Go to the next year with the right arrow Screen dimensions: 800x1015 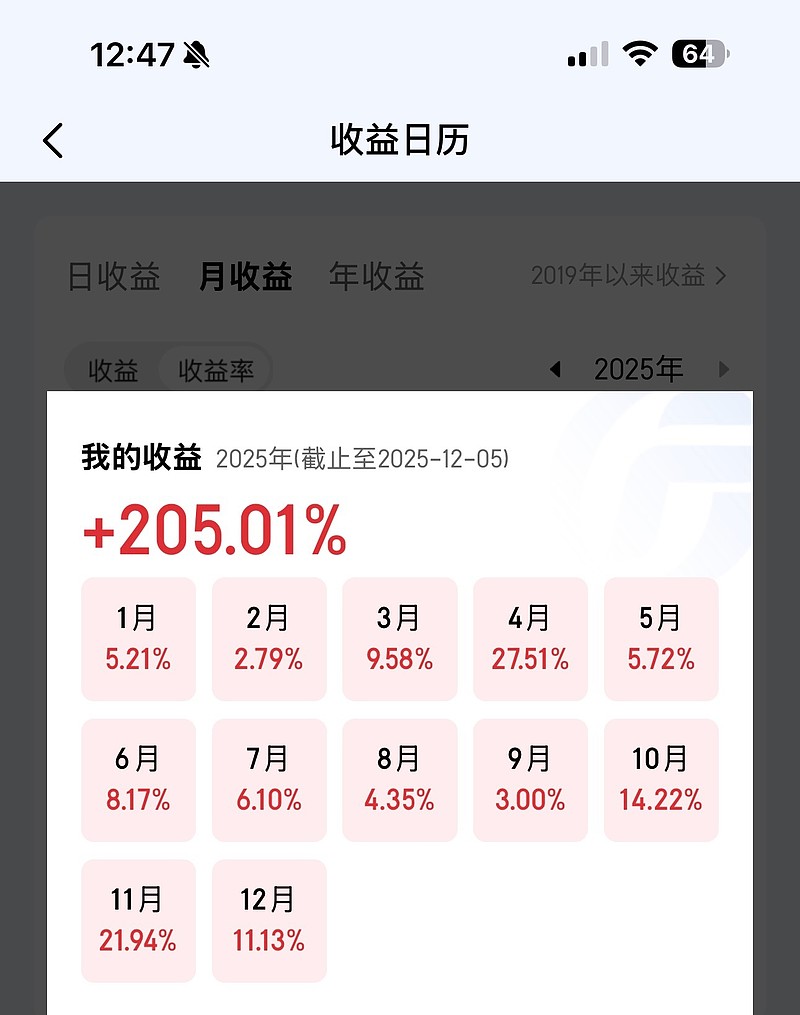724,370
